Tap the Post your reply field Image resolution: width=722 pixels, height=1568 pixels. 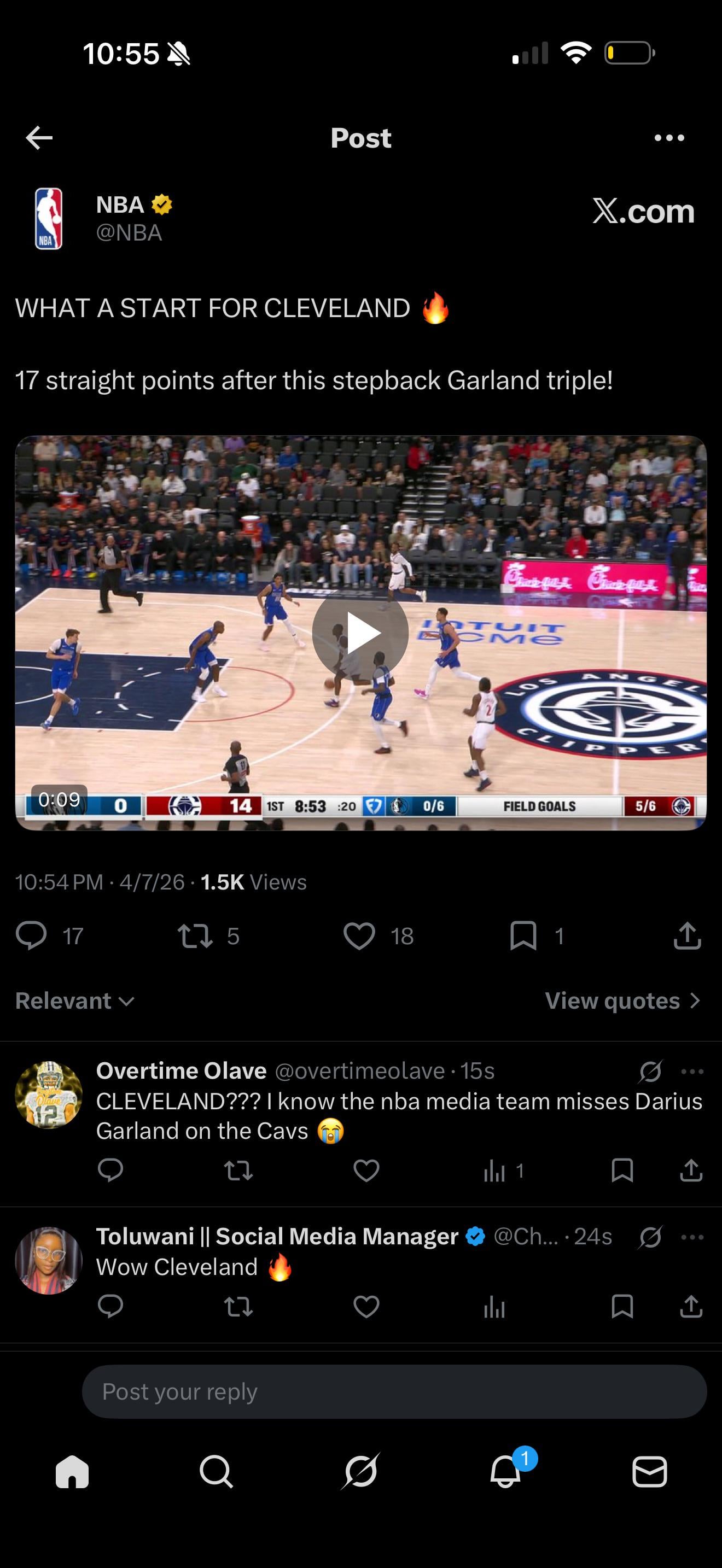(394, 1391)
